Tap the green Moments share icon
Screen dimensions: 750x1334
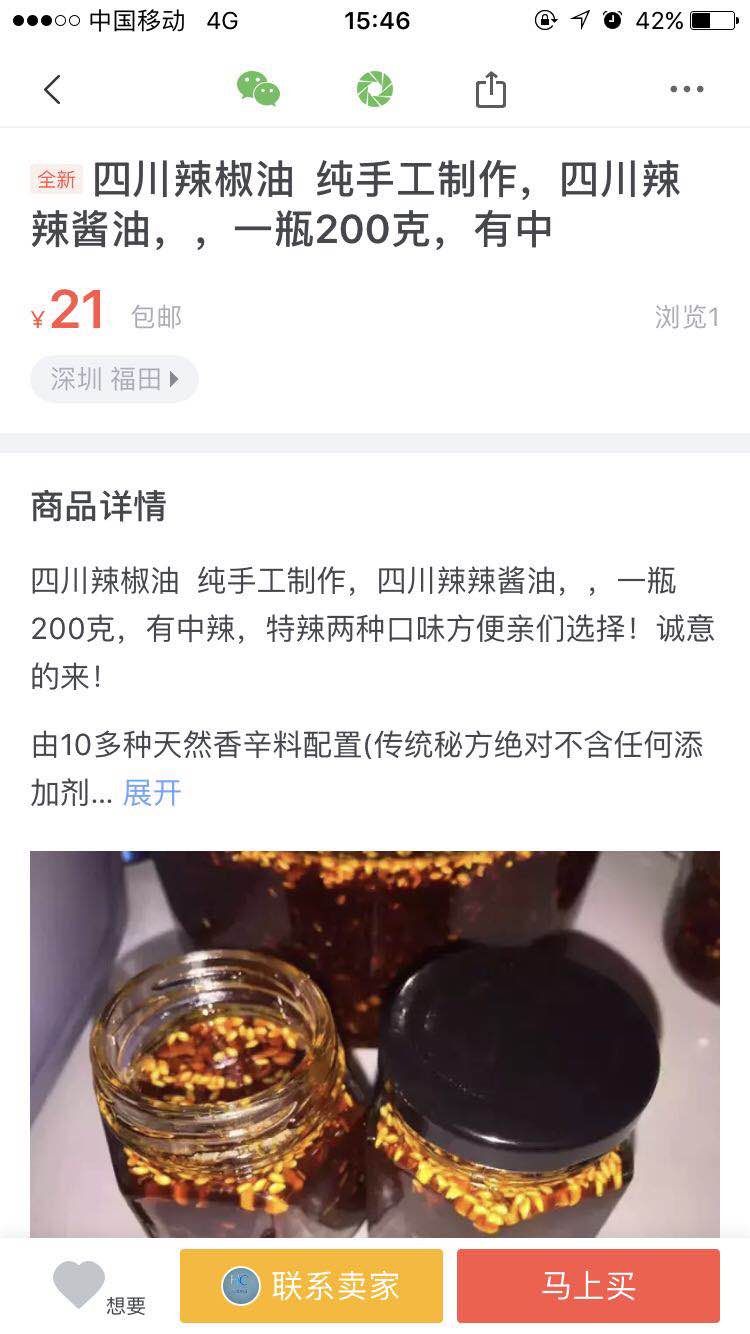pos(375,89)
